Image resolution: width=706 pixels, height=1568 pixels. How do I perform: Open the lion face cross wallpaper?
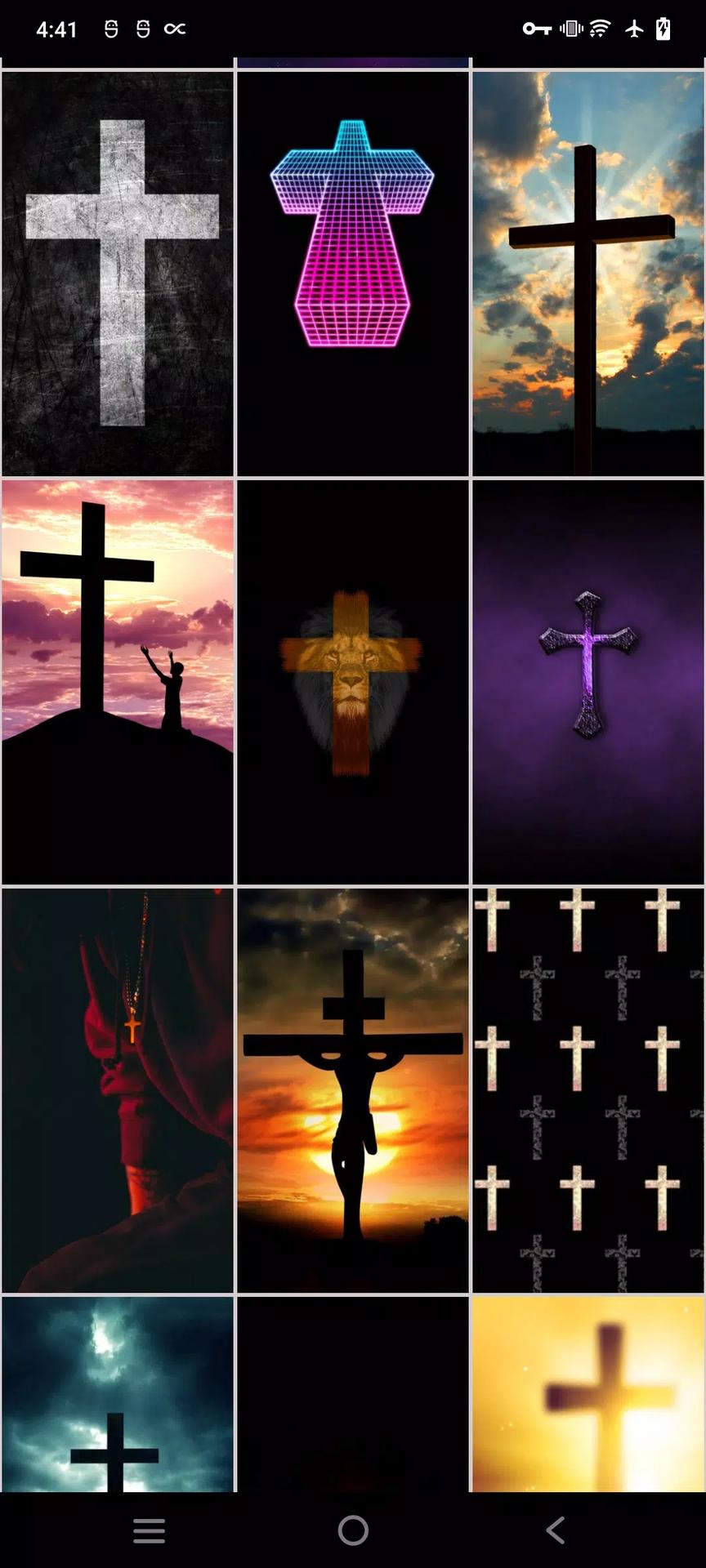353,682
